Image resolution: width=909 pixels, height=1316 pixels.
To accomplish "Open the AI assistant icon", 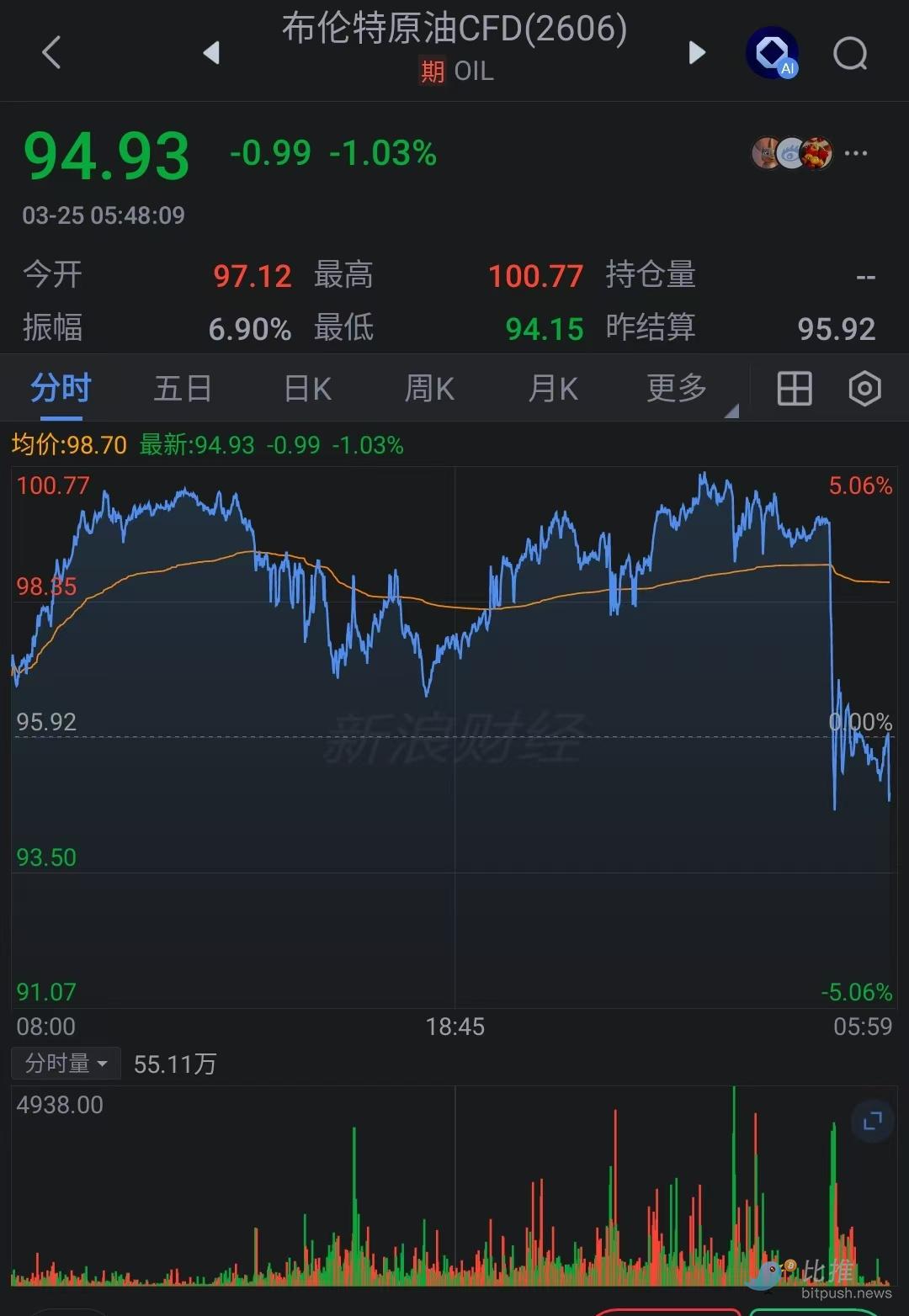I will coord(772,53).
